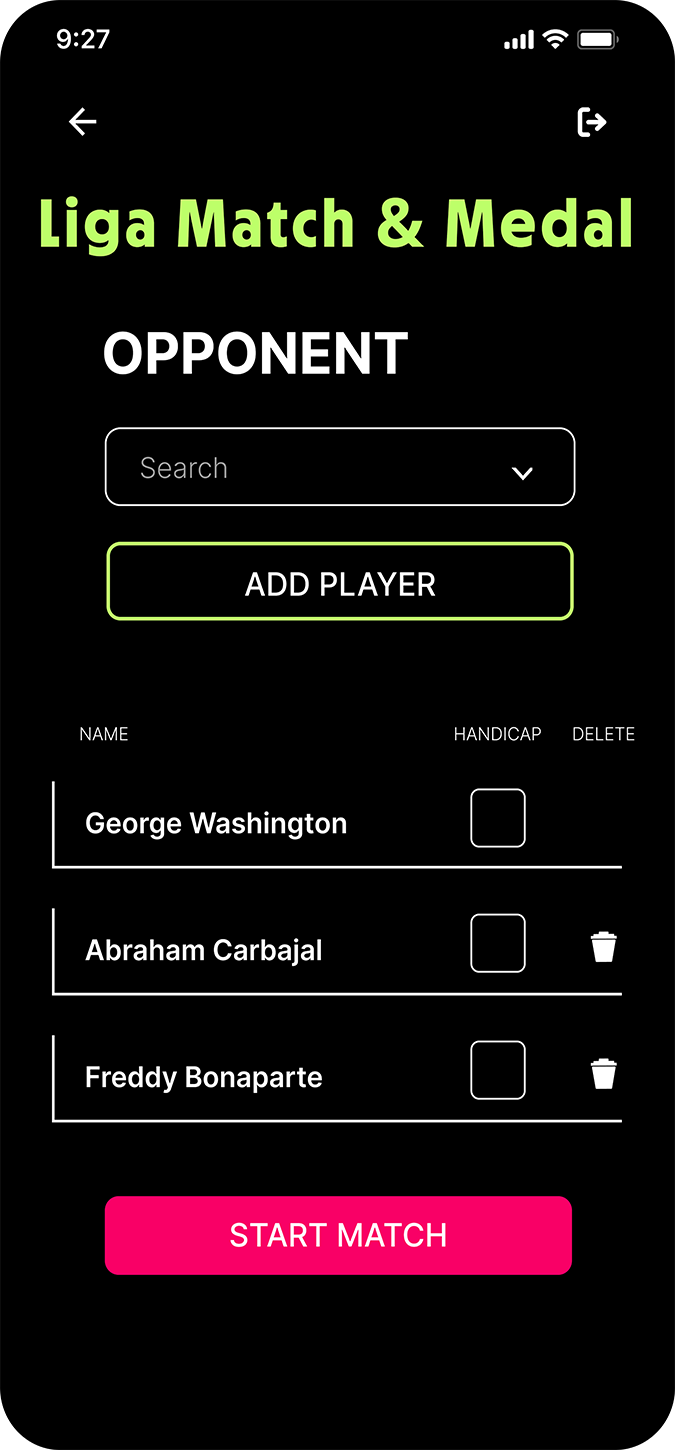This screenshot has height=1450, width=675.
Task: Check handicap box for Freddy Bonaparte
Action: [498, 1070]
